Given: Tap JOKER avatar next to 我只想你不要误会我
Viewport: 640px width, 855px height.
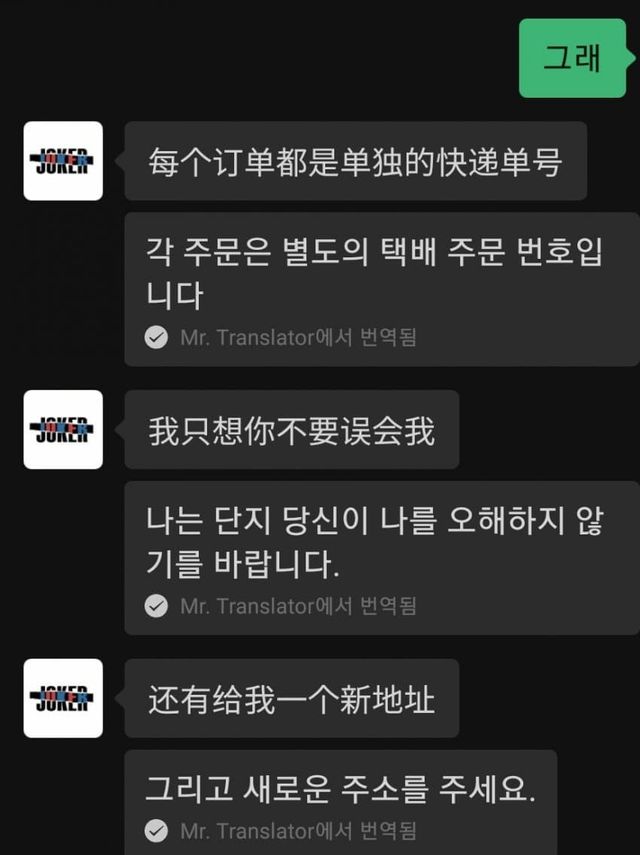Looking at the screenshot, I should tap(63, 429).
